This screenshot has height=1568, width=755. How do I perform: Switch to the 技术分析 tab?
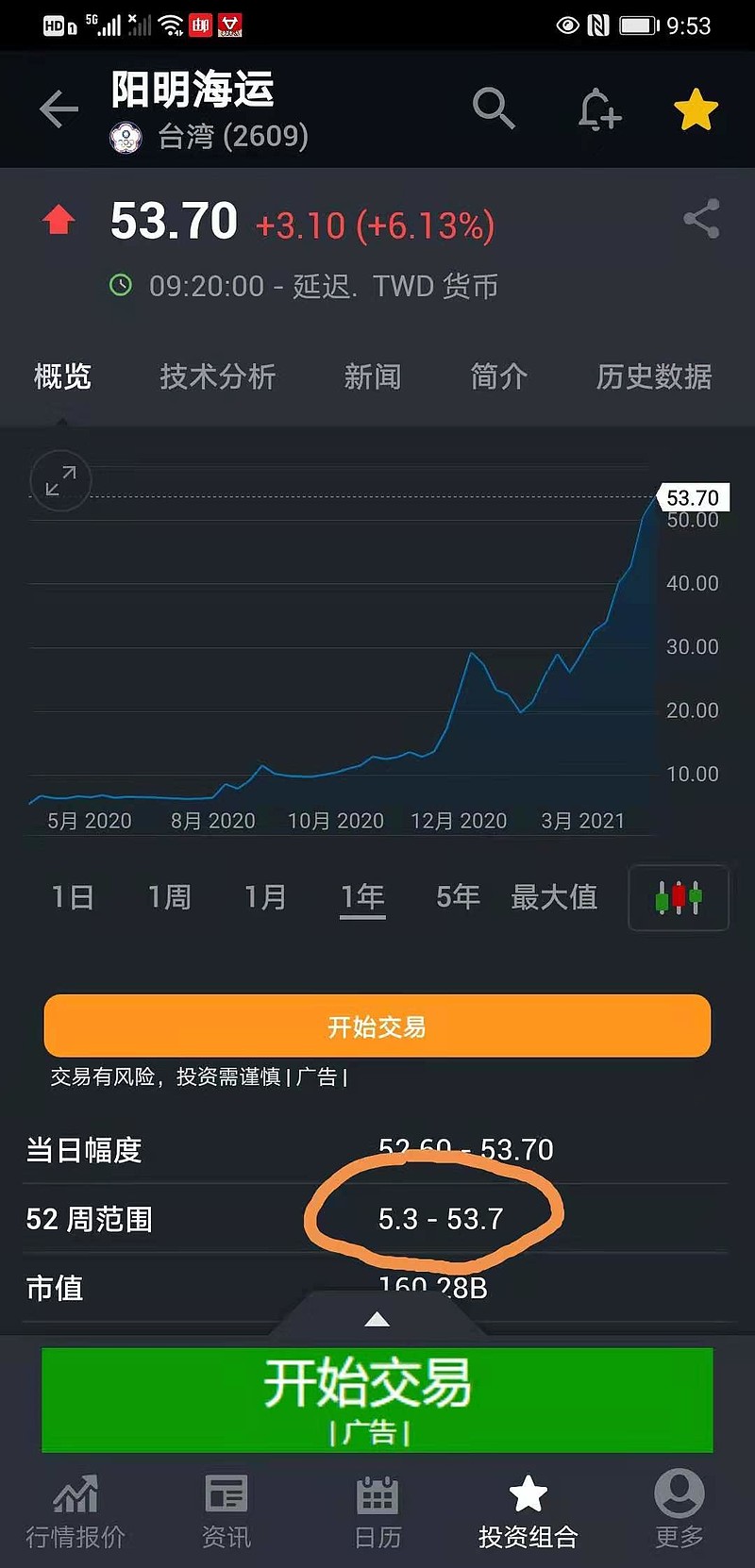coord(218,376)
